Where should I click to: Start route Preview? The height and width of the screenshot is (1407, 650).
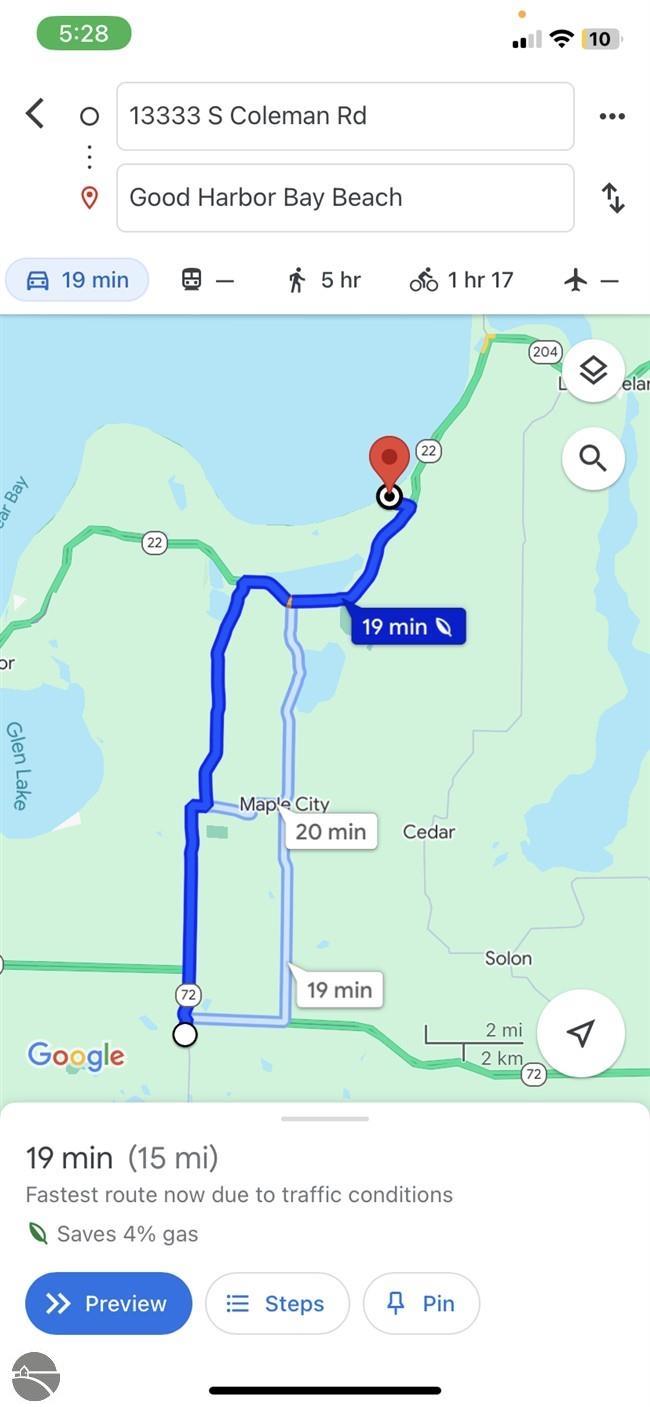108,1303
